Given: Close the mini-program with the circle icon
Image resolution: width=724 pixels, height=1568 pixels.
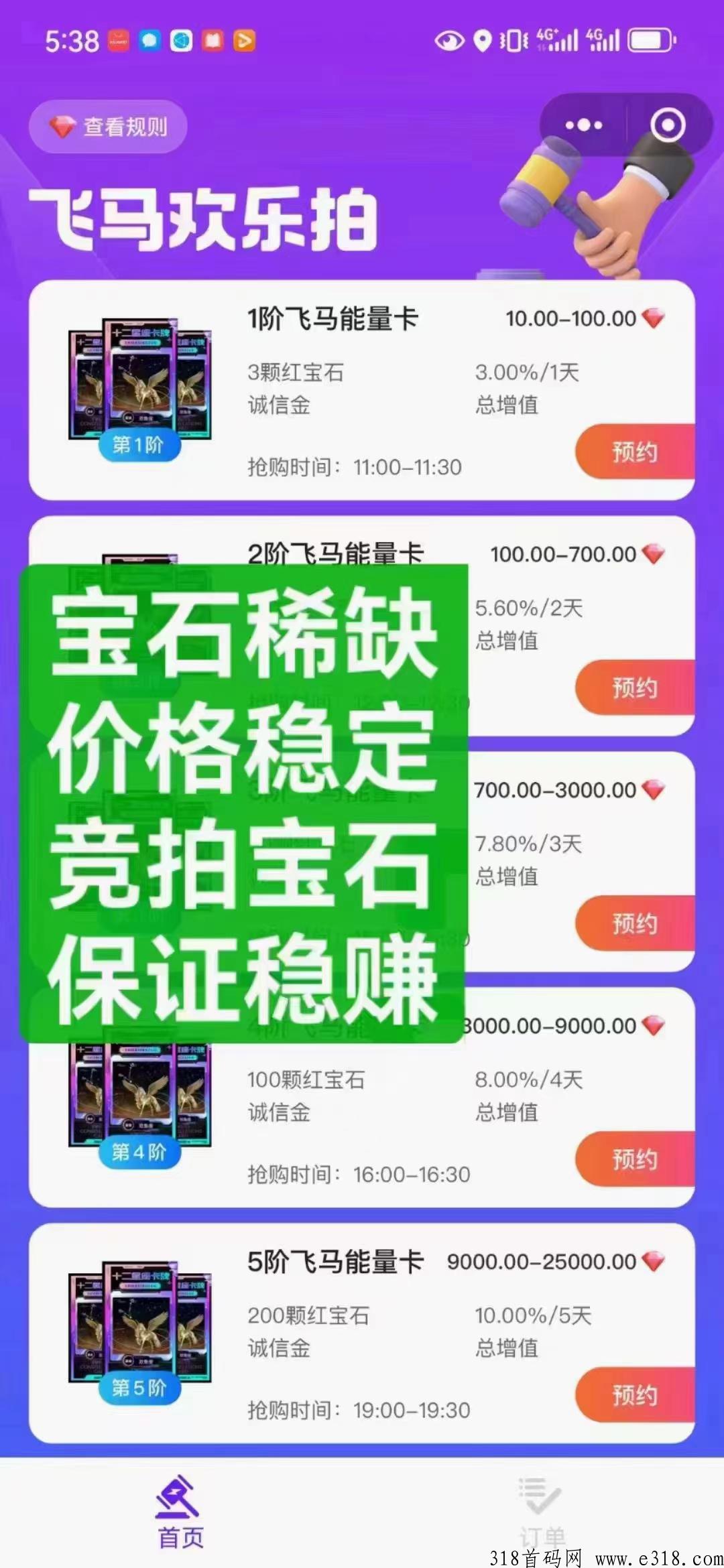Looking at the screenshot, I should 668,125.
